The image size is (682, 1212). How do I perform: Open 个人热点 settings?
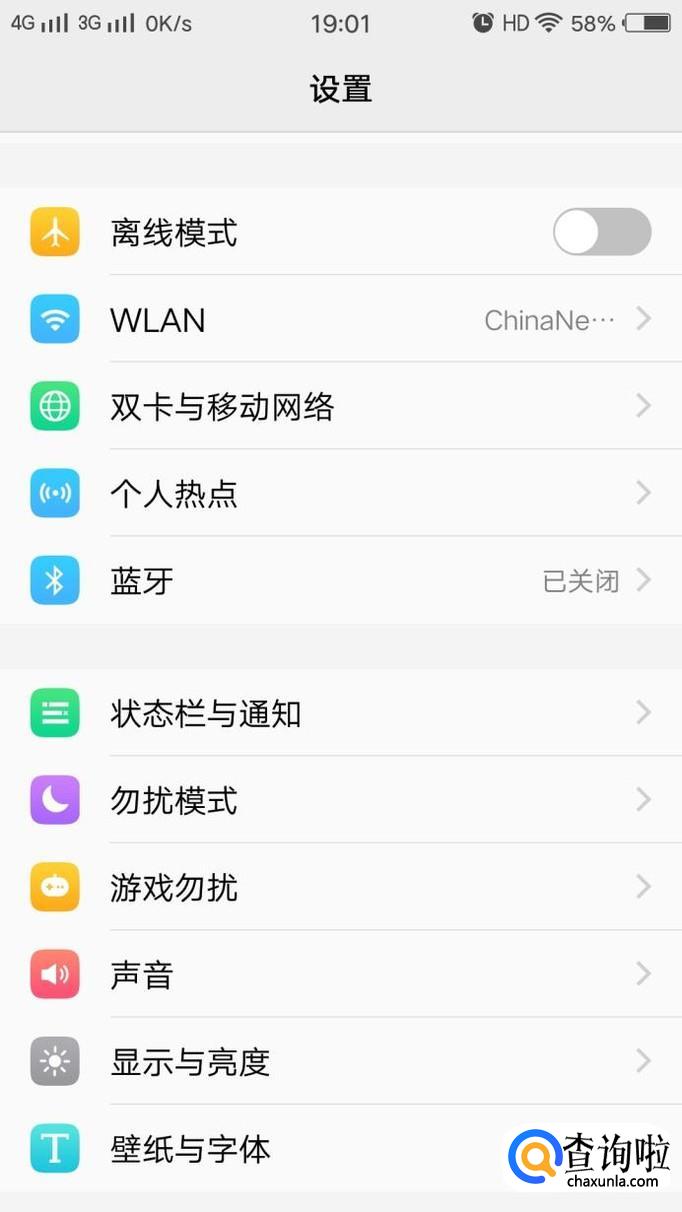click(x=340, y=494)
